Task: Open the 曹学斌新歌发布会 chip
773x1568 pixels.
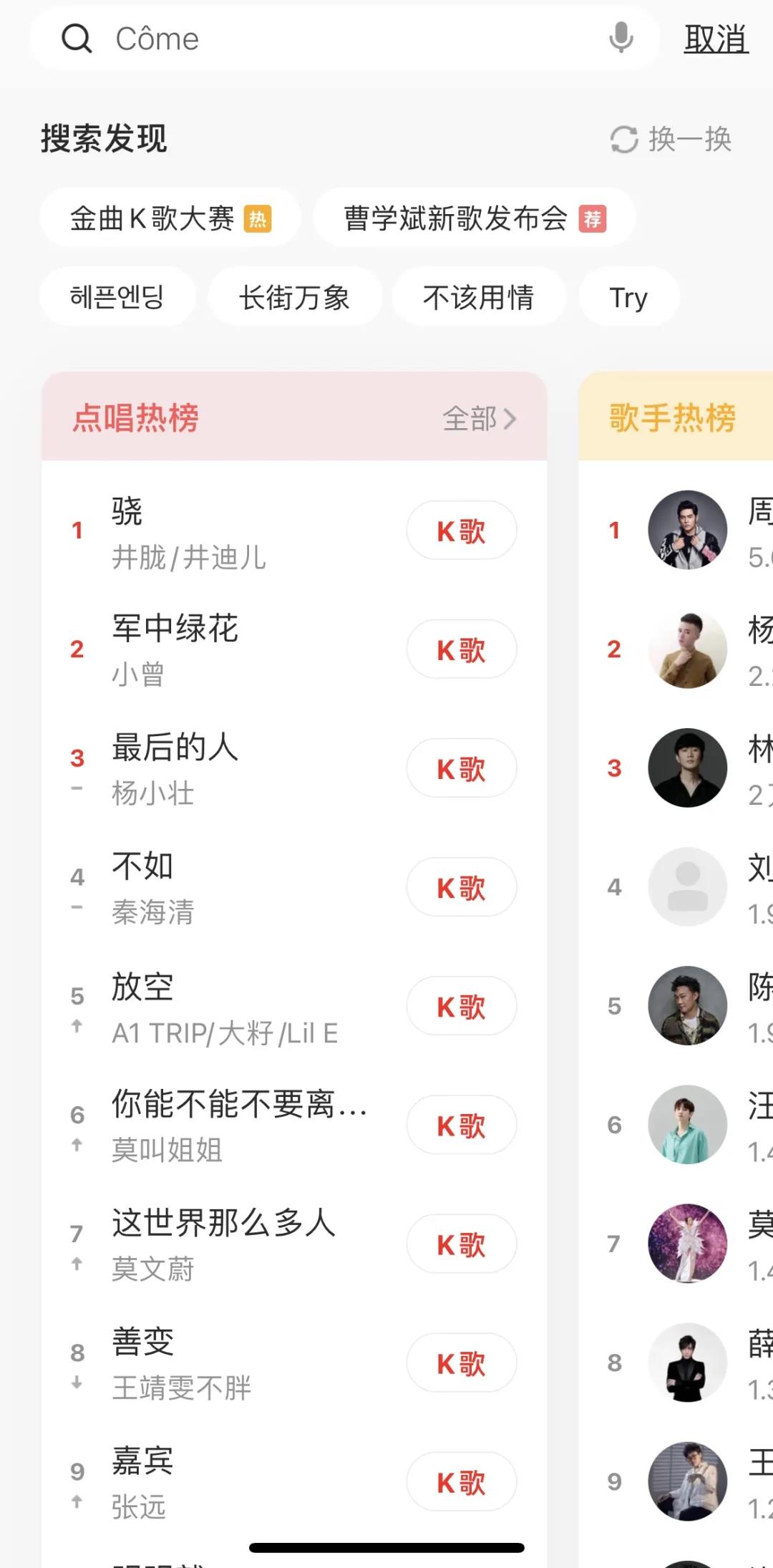Action: tap(475, 218)
